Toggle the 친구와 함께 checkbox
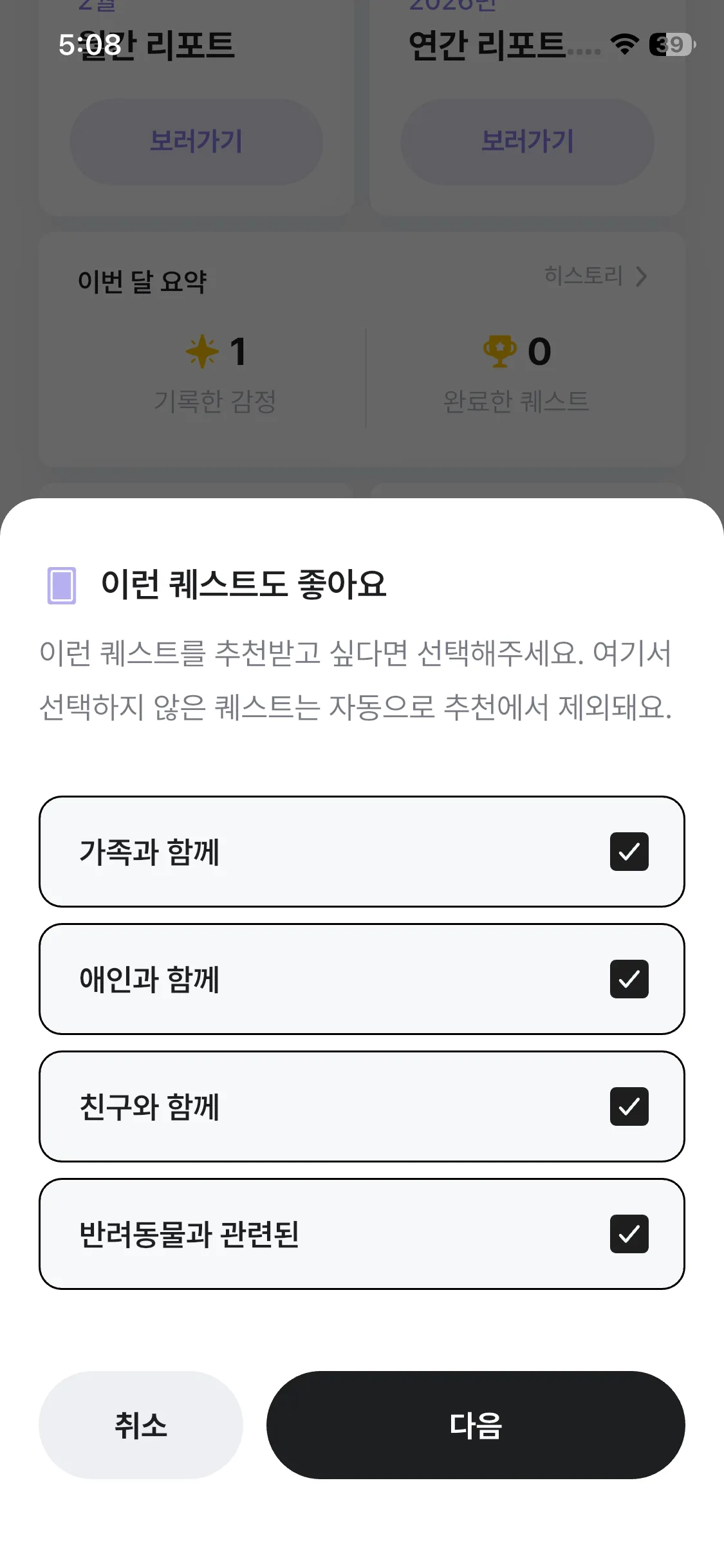The height and width of the screenshot is (1568, 724). [629, 1106]
